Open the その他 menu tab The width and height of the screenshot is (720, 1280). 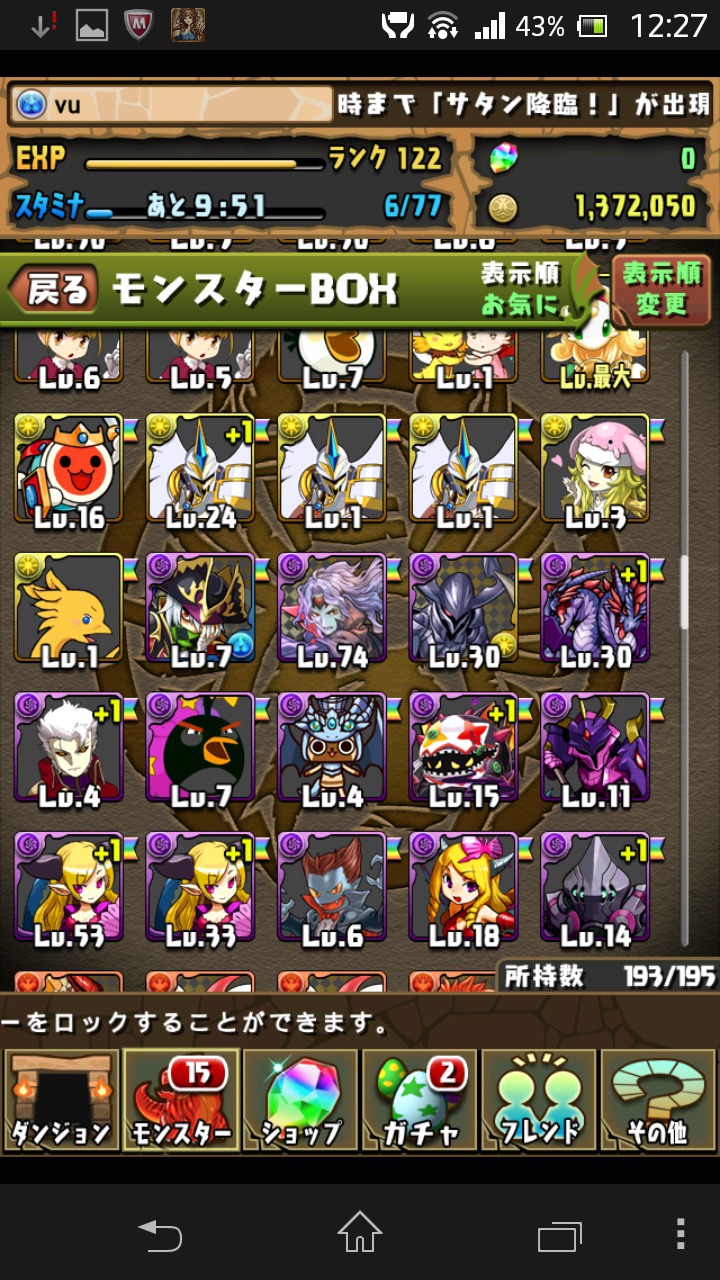tap(659, 1100)
